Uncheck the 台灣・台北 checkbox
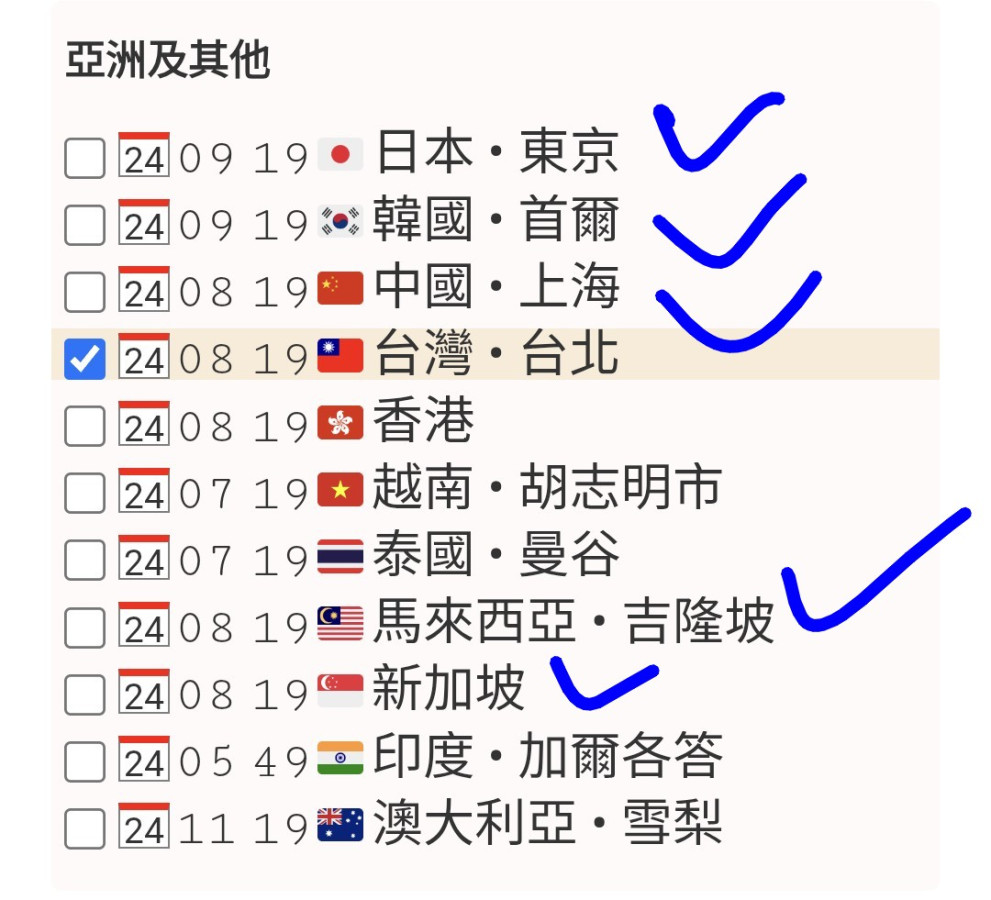 (x=85, y=359)
